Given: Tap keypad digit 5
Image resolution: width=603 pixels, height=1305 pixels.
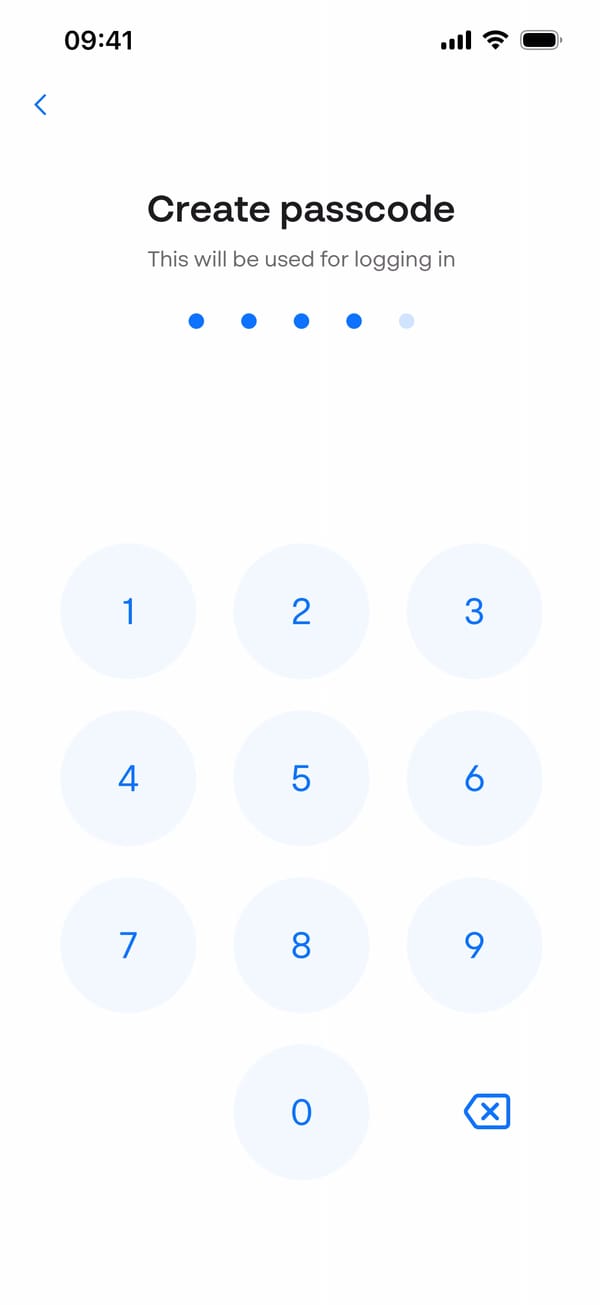Looking at the screenshot, I should (301, 778).
